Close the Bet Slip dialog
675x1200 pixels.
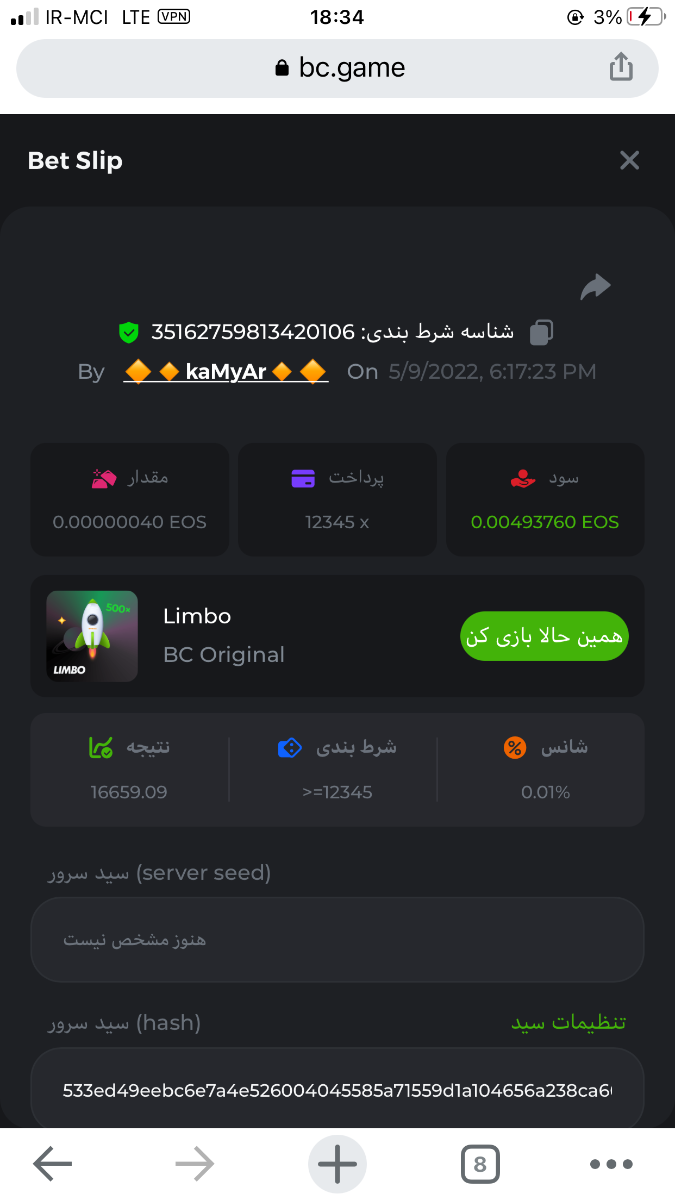[x=629, y=160]
